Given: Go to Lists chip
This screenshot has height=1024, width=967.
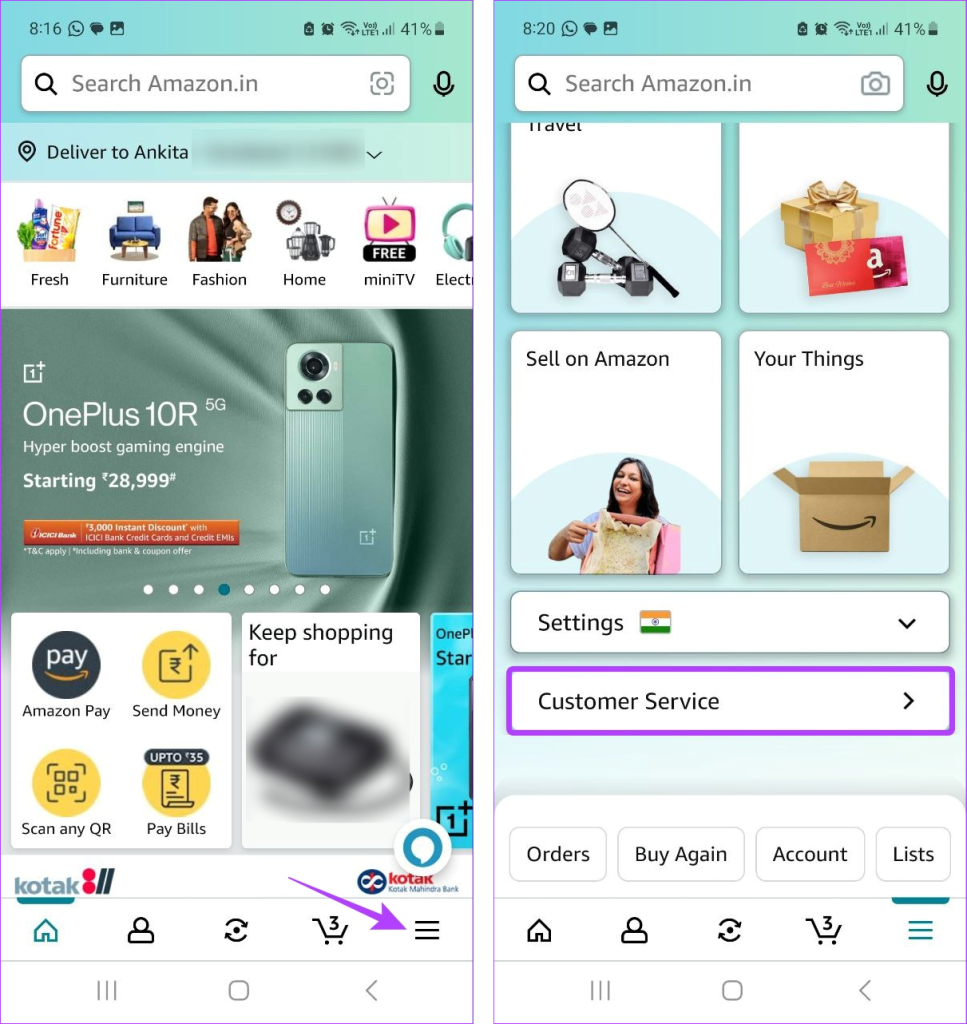Looking at the screenshot, I should click(912, 854).
